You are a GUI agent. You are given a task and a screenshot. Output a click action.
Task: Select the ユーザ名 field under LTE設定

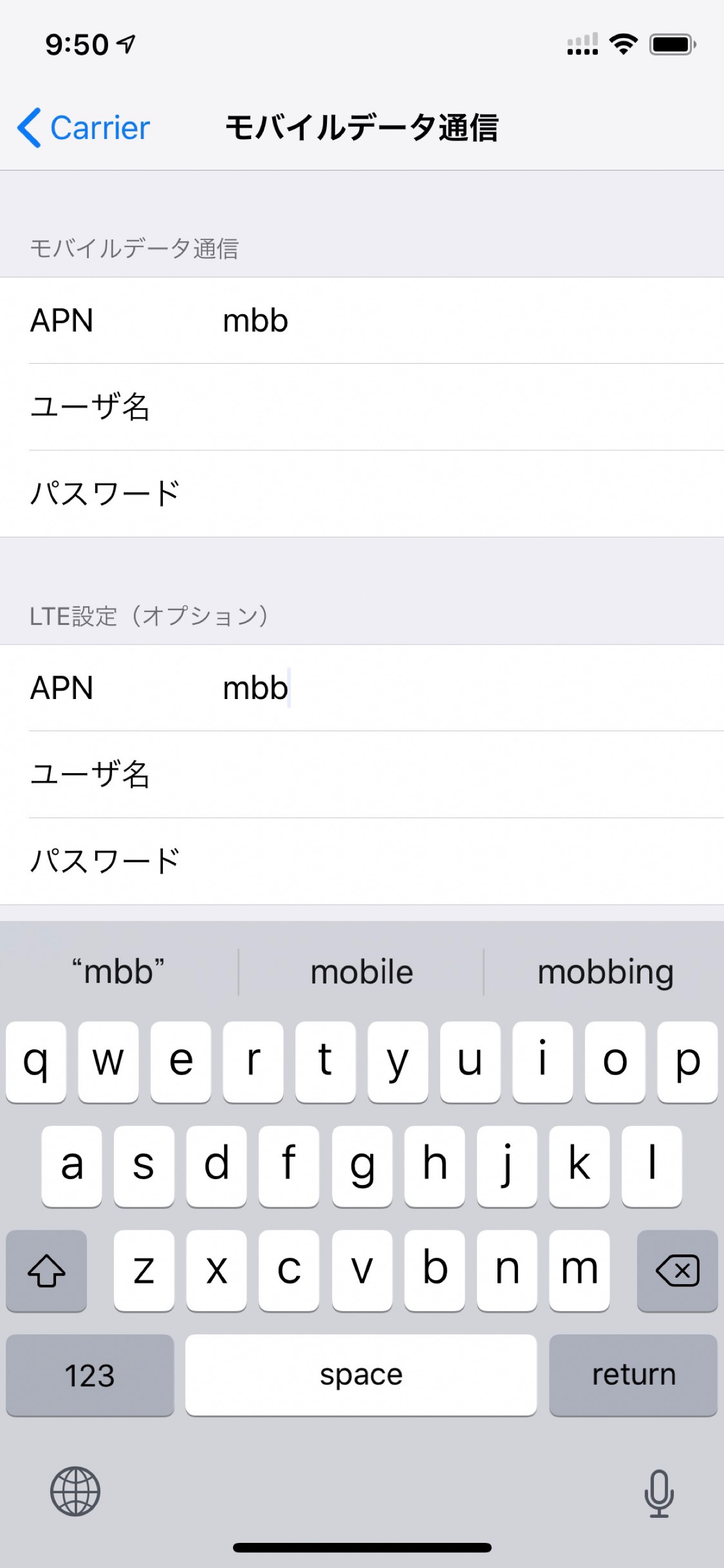[362, 774]
